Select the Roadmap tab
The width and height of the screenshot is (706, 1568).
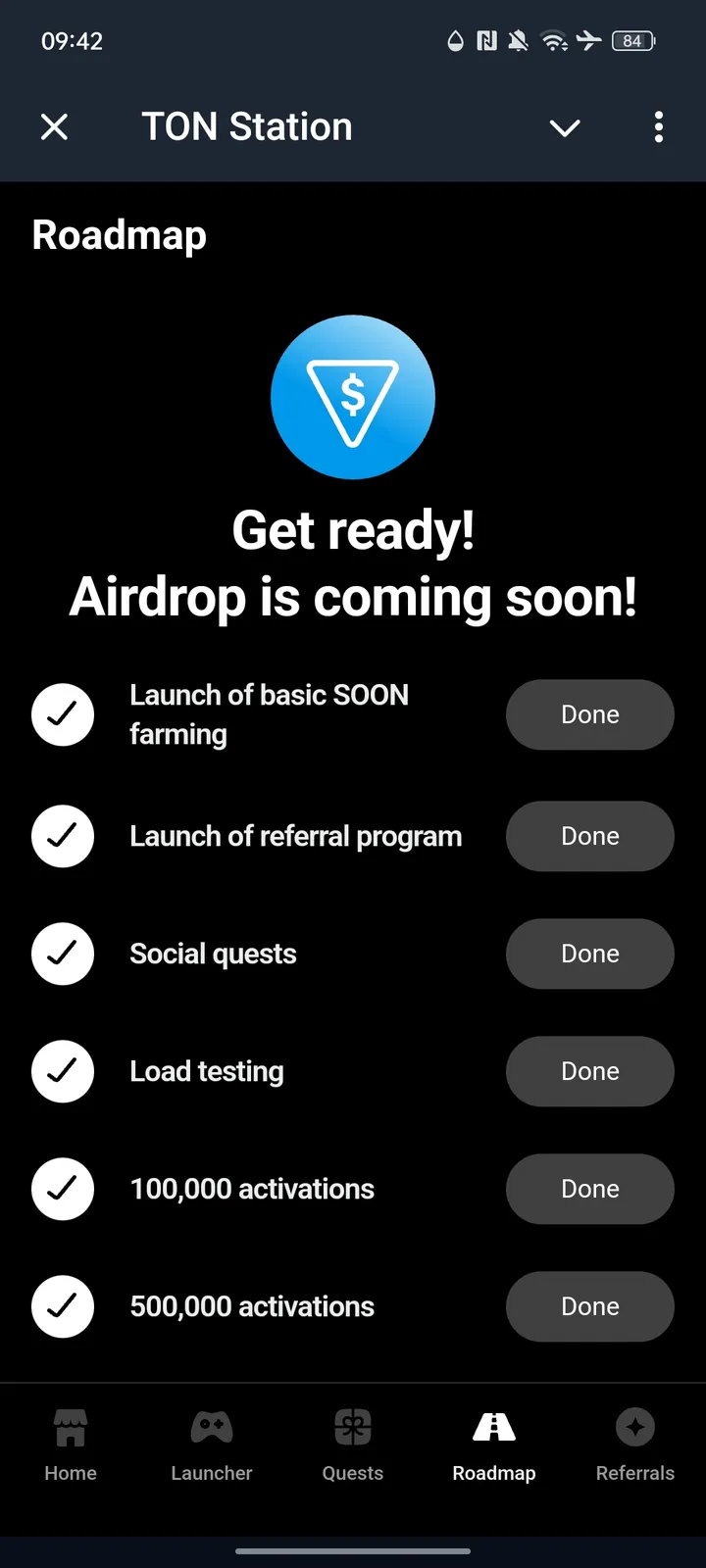tap(494, 1445)
